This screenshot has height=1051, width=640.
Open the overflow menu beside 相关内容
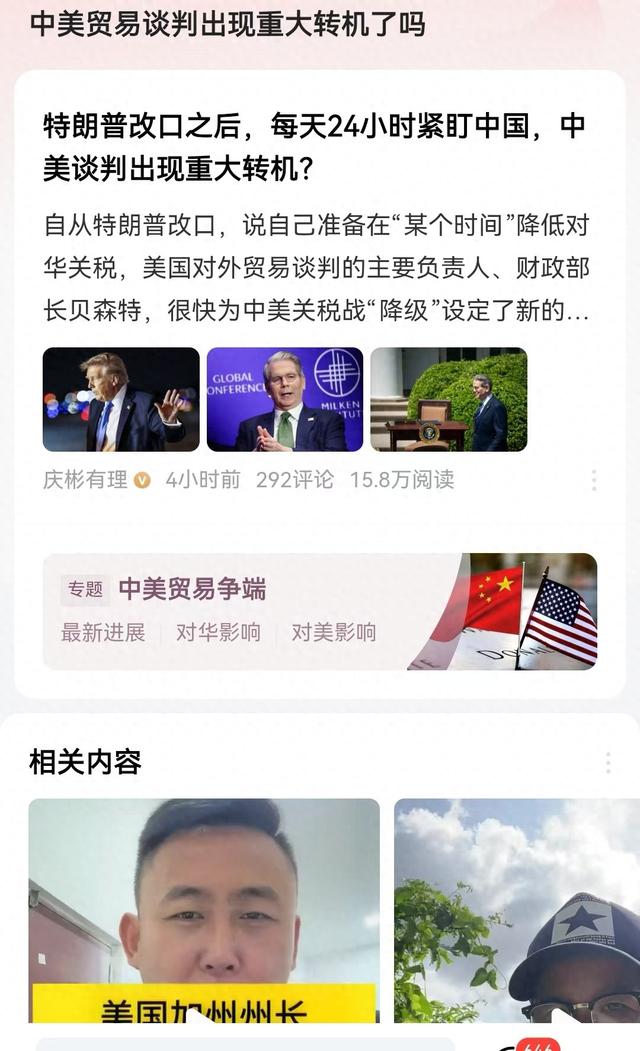point(607,763)
